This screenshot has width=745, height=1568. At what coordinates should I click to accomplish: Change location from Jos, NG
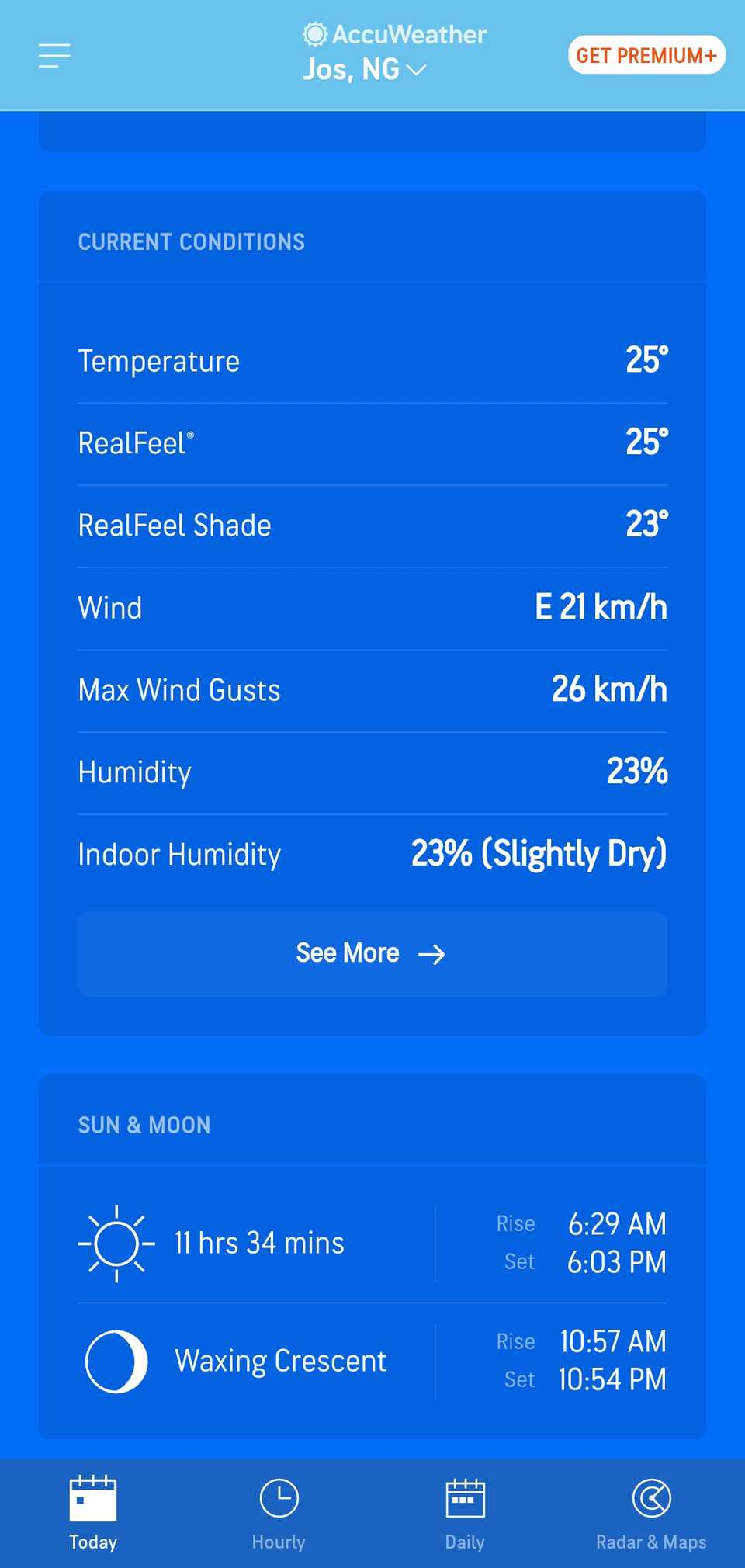[365, 70]
